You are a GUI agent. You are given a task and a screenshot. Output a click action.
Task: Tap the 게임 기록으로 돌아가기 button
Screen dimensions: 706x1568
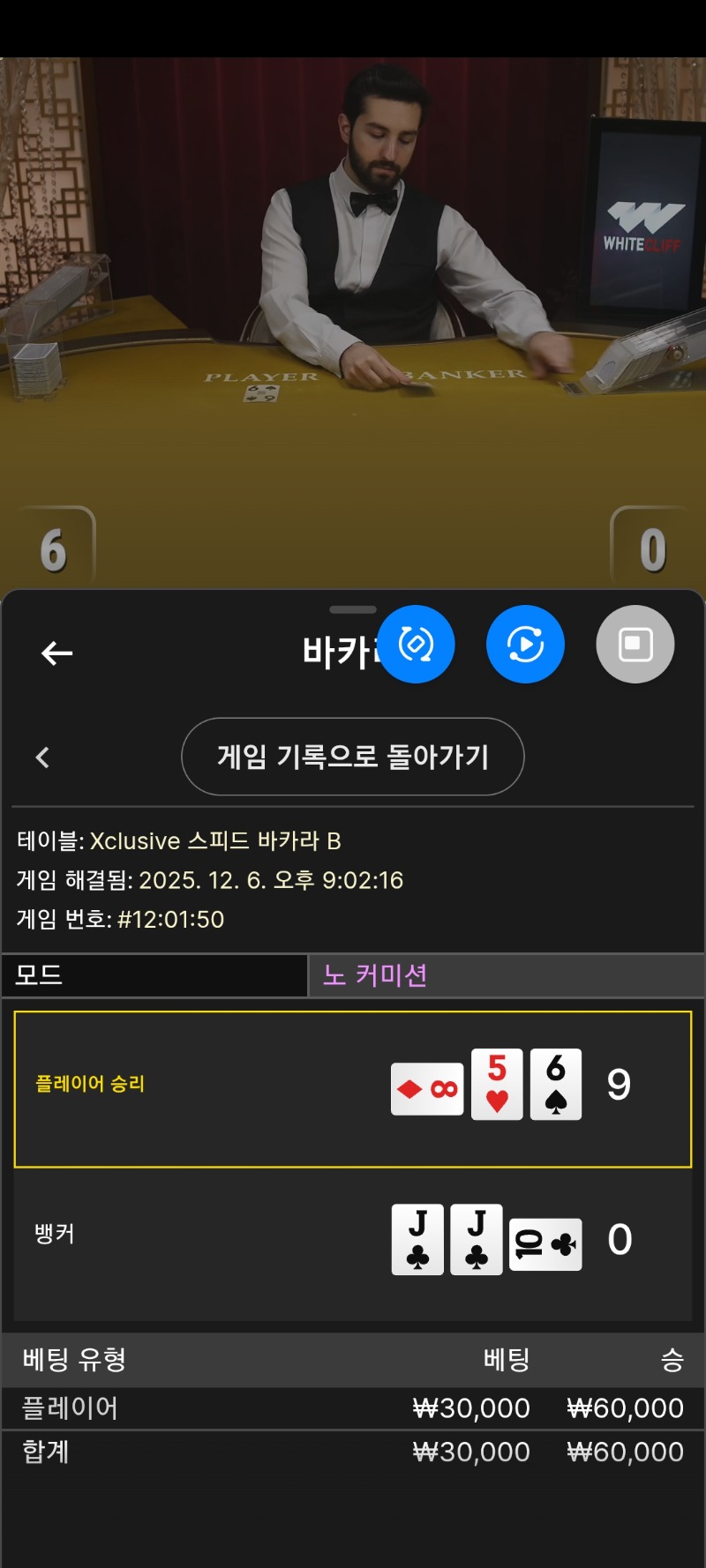click(352, 757)
